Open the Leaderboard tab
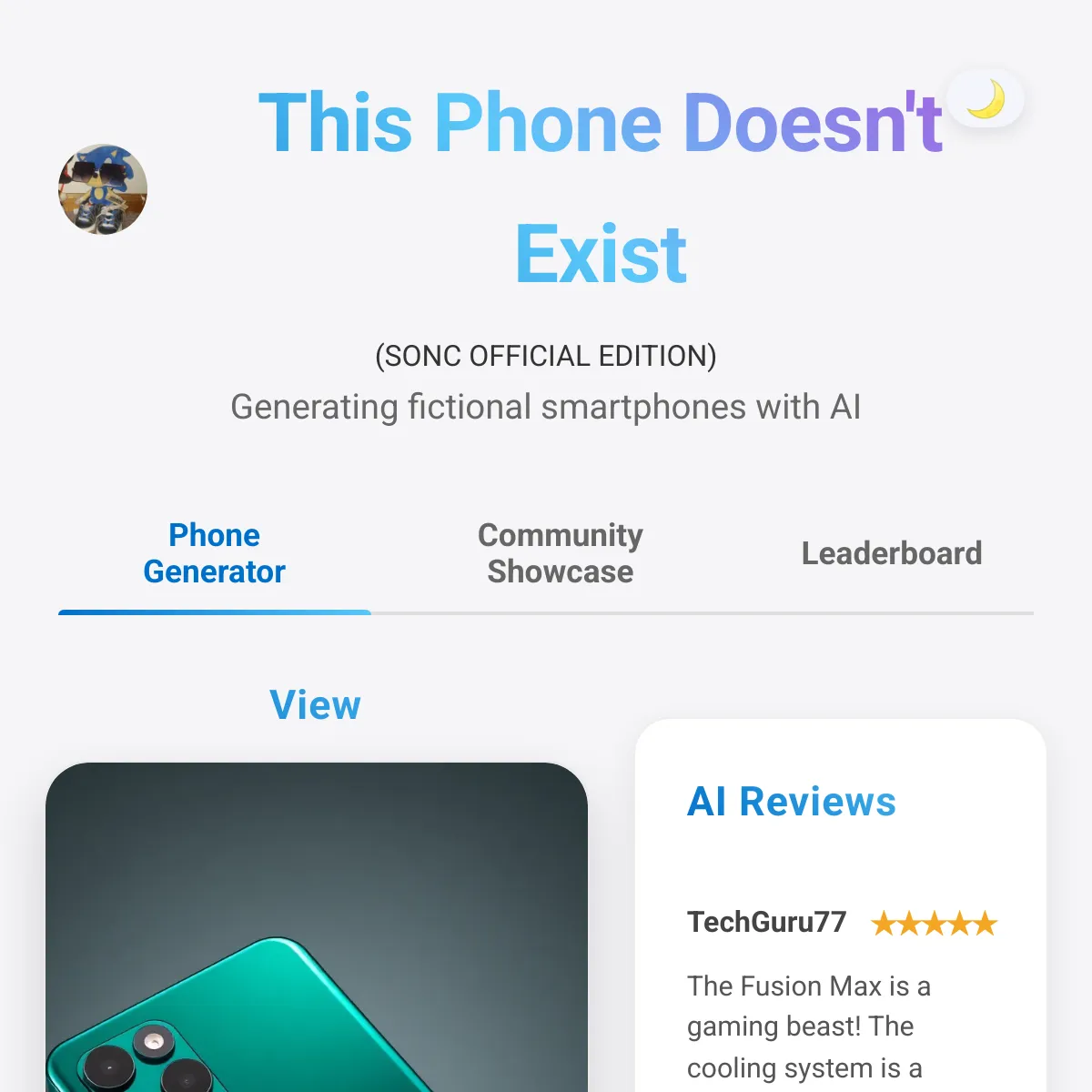This screenshot has width=1092, height=1092. [891, 553]
